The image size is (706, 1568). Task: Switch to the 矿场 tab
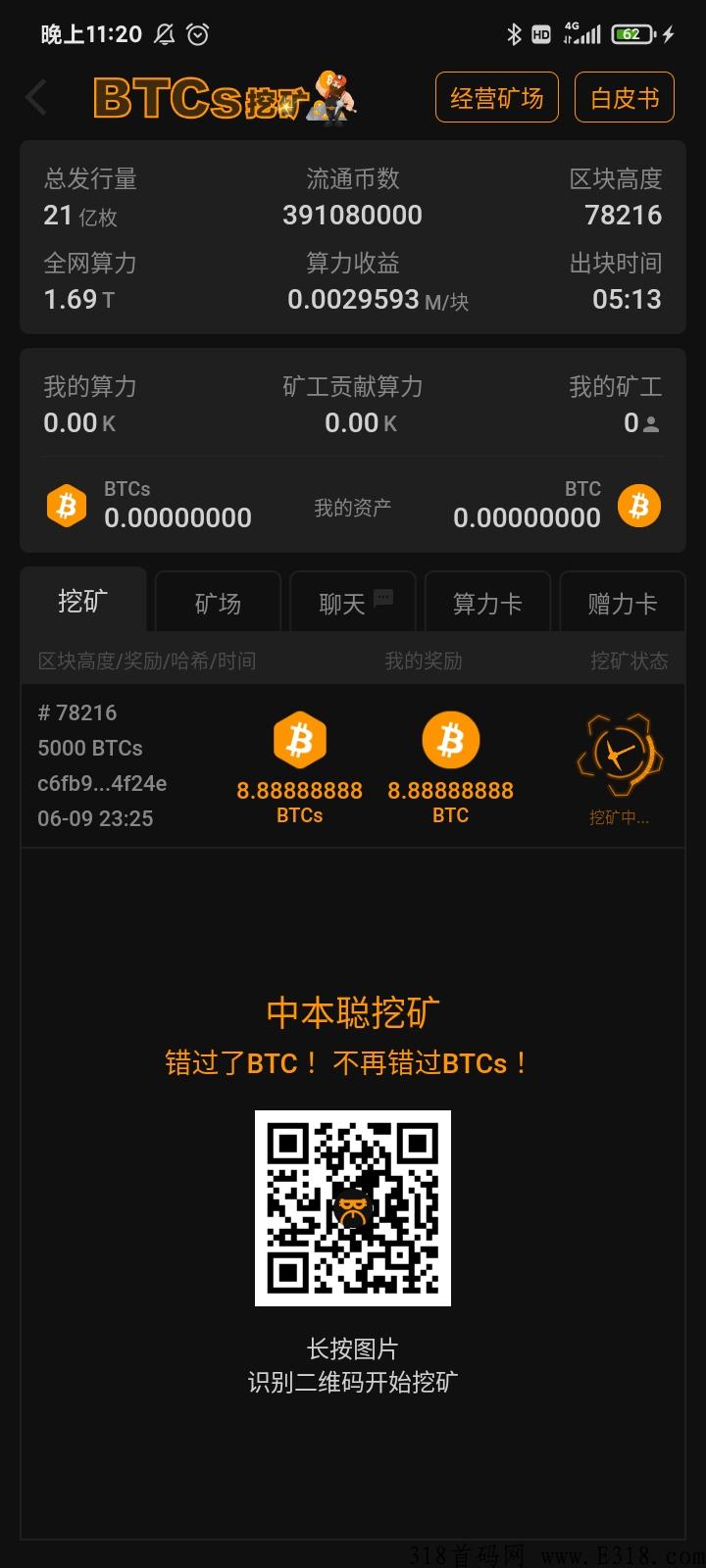pyautogui.click(x=217, y=601)
